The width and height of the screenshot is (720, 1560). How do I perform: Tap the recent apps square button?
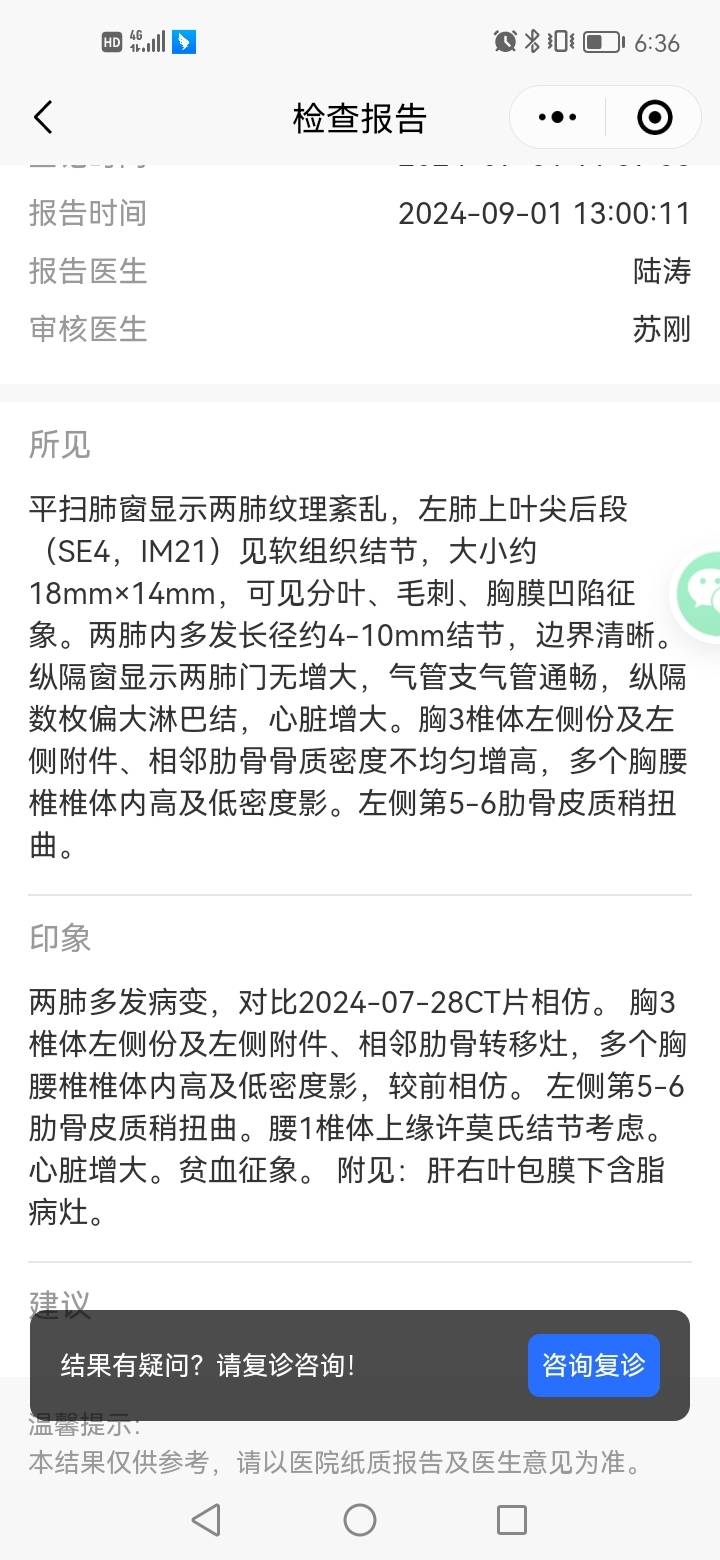(512, 1519)
